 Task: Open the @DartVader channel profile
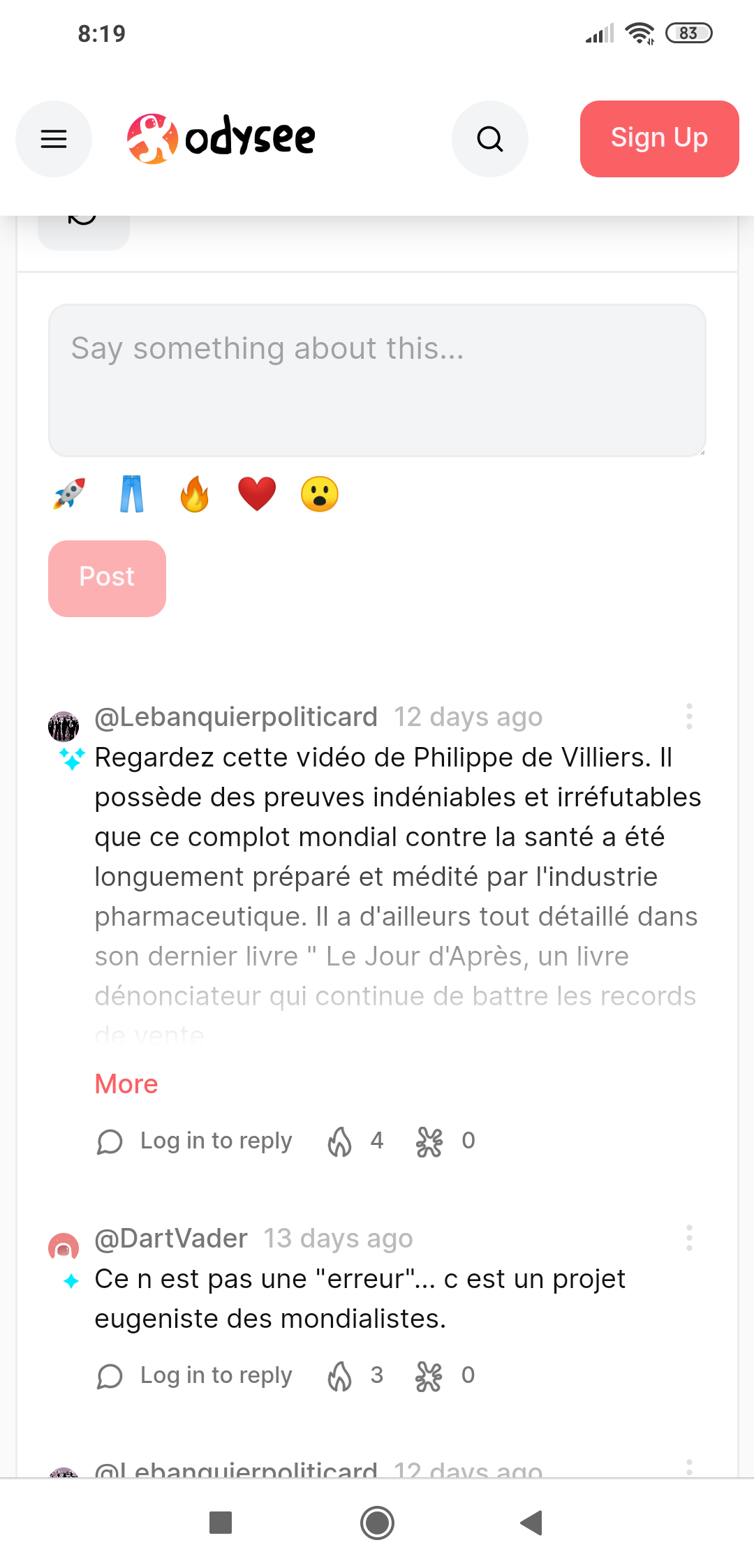coord(171,1238)
